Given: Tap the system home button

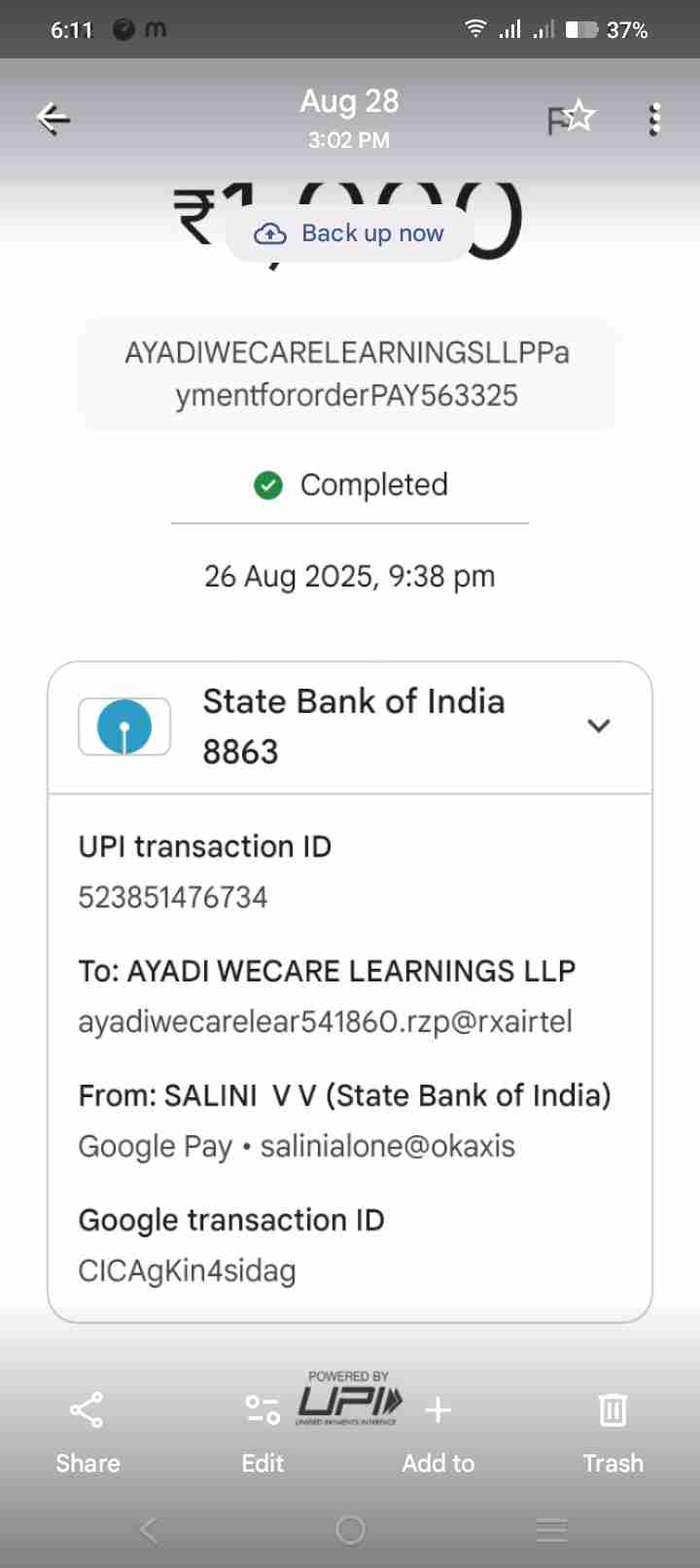Looking at the screenshot, I should point(350,1530).
